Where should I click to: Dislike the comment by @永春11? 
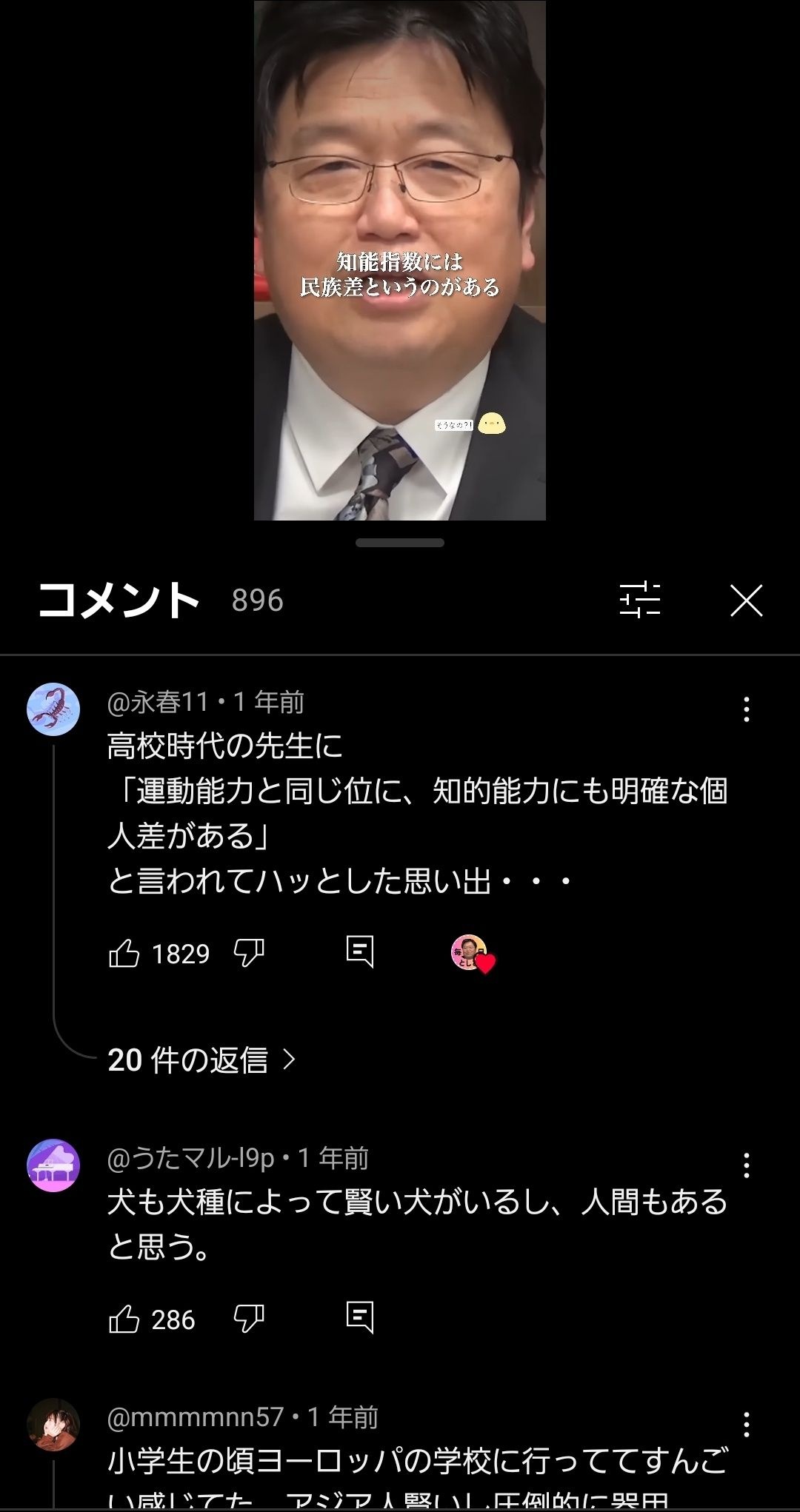(249, 953)
